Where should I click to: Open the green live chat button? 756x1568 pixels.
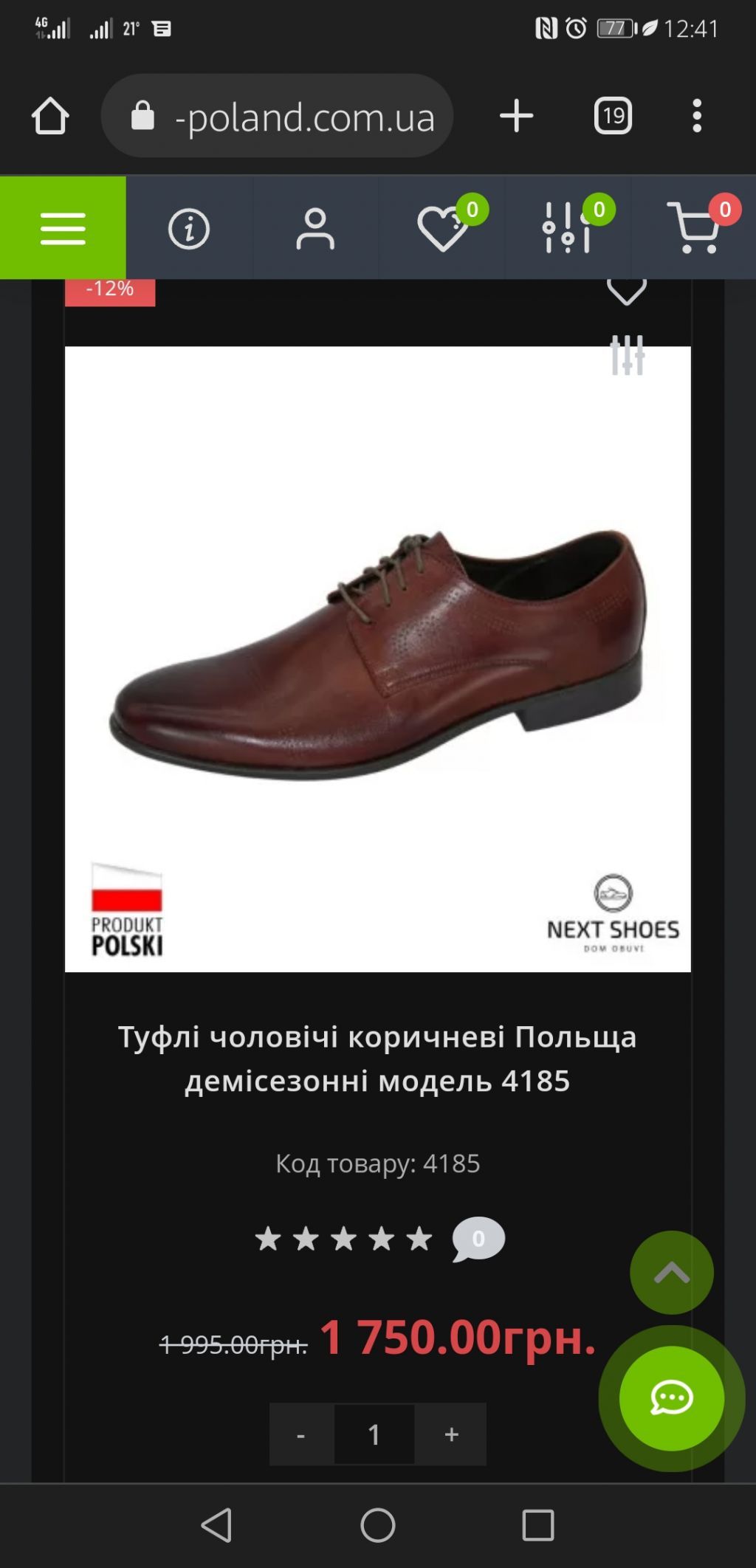(x=671, y=1397)
